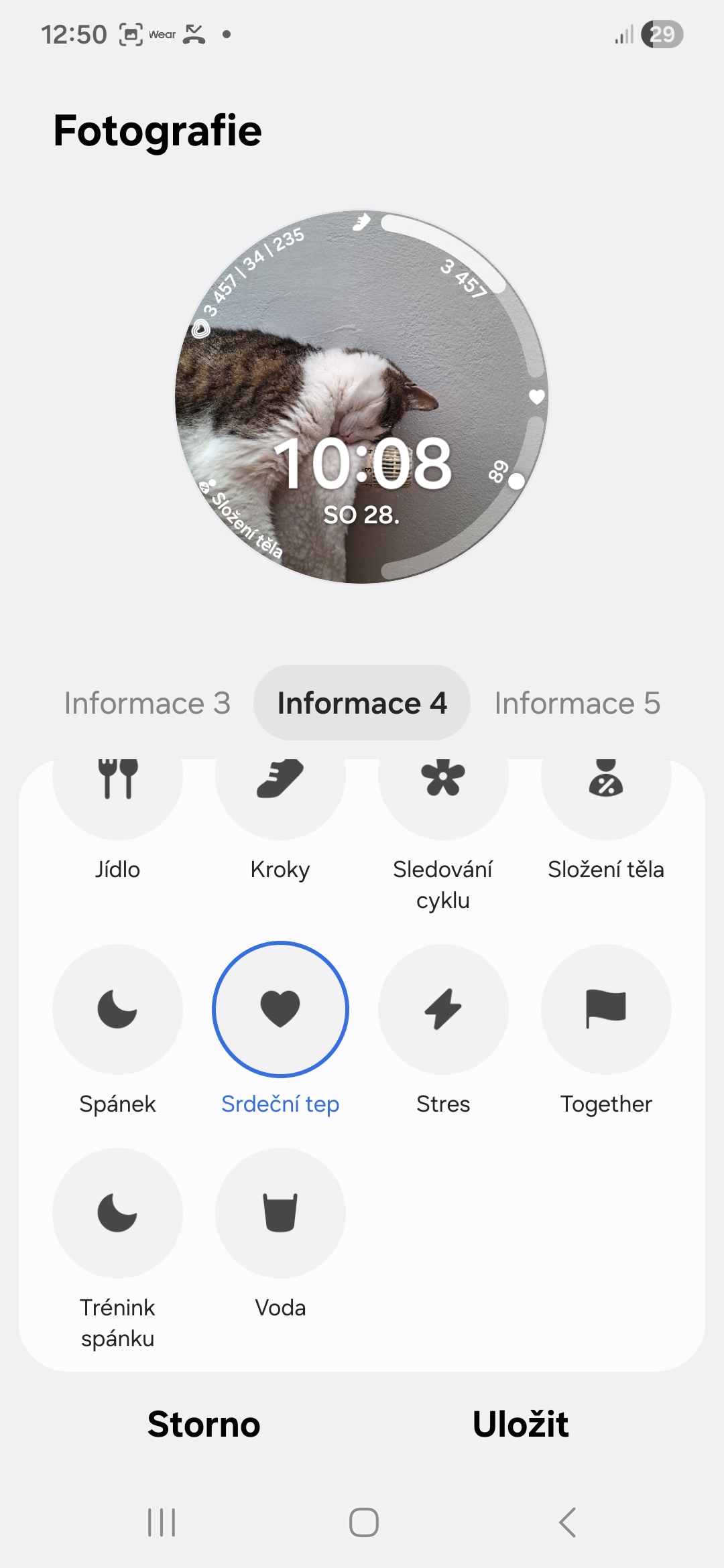Go back using the system back button
The height and width of the screenshot is (1568, 724).
click(567, 1522)
